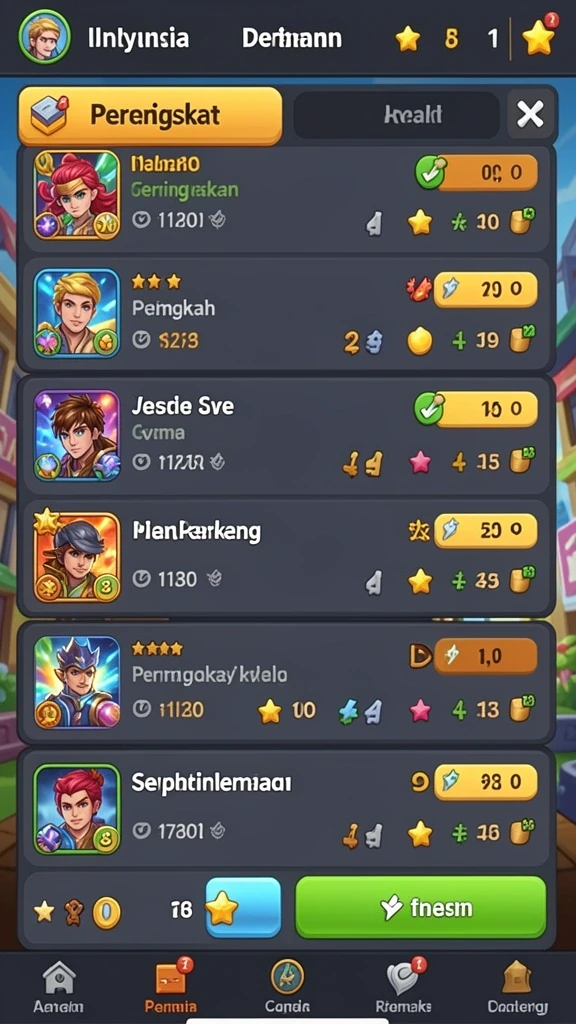Screen dimensions: 576x1024
Task: Go to the Aenaim home tab
Action: click(x=59, y=986)
